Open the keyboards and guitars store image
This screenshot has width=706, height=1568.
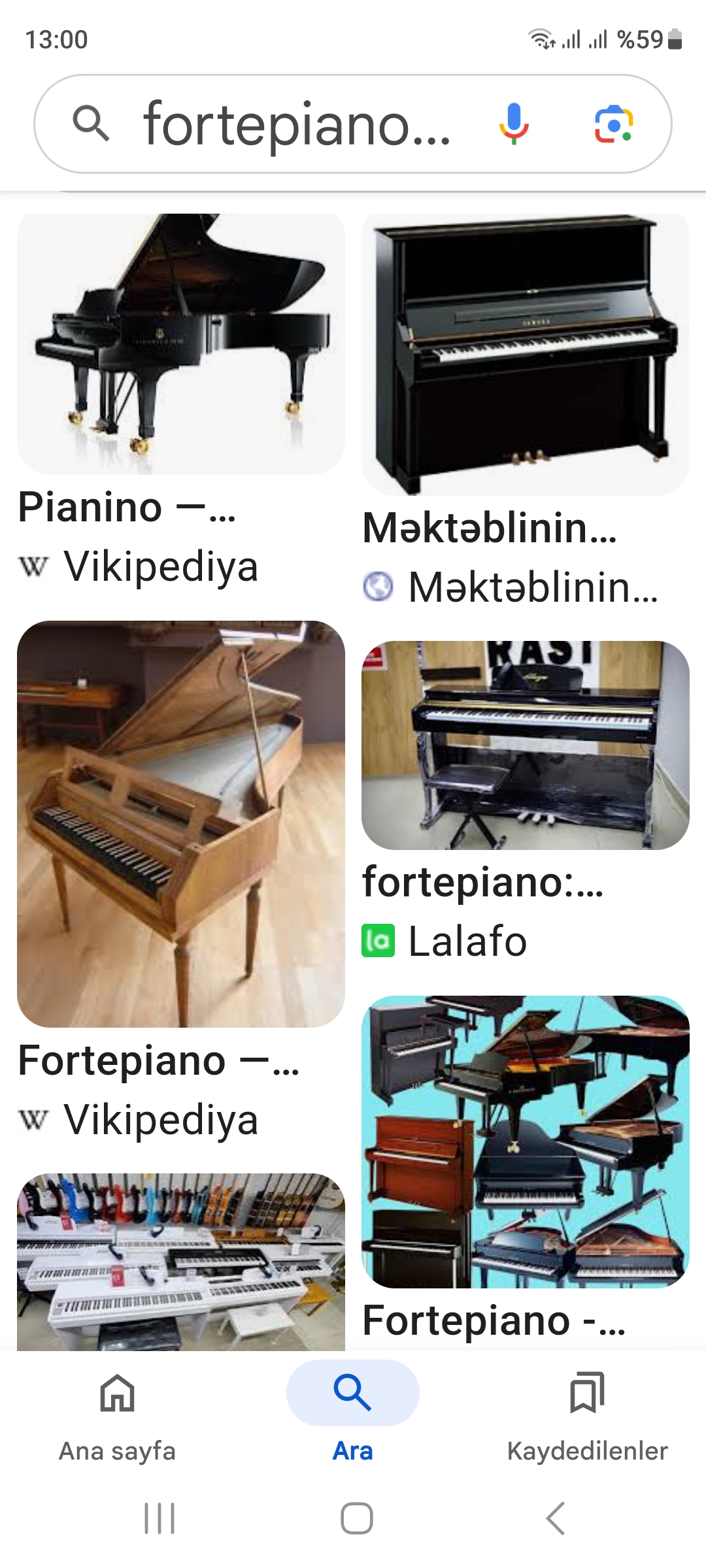pos(180,1262)
